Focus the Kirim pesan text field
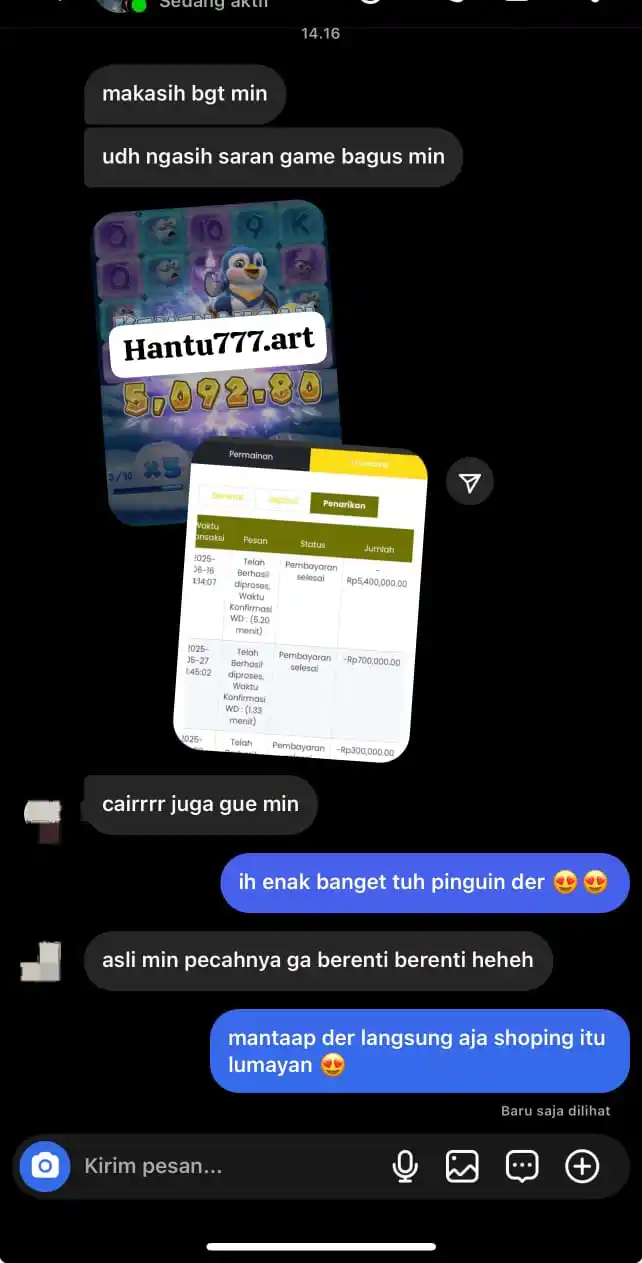The height and width of the screenshot is (1263, 642). [x=220, y=1166]
